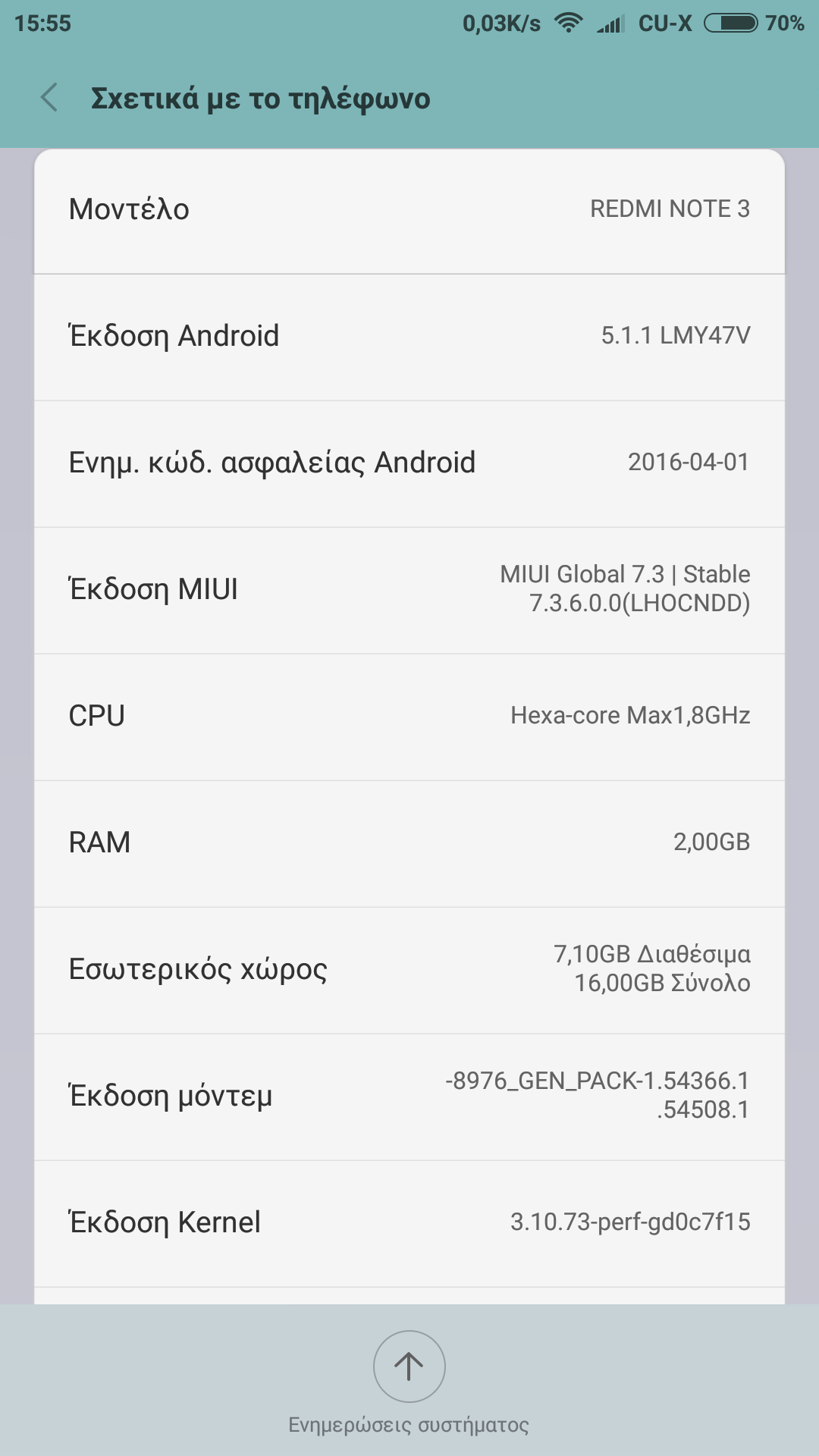This screenshot has width=819, height=1456.
Task: Tap the Έκδοση Kernel row
Action: (x=409, y=1222)
